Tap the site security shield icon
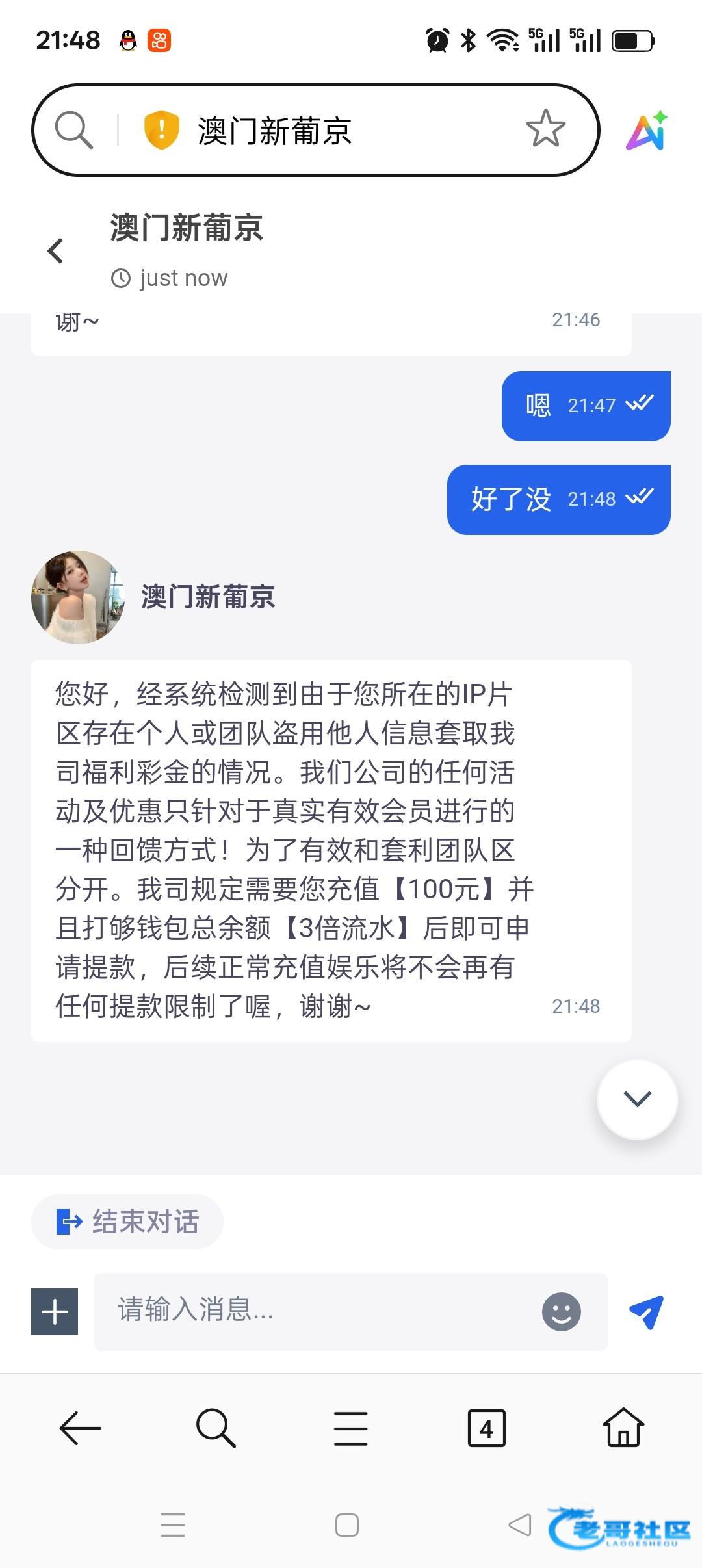This screenshot has height=1568, width=702. coord(161,130)
